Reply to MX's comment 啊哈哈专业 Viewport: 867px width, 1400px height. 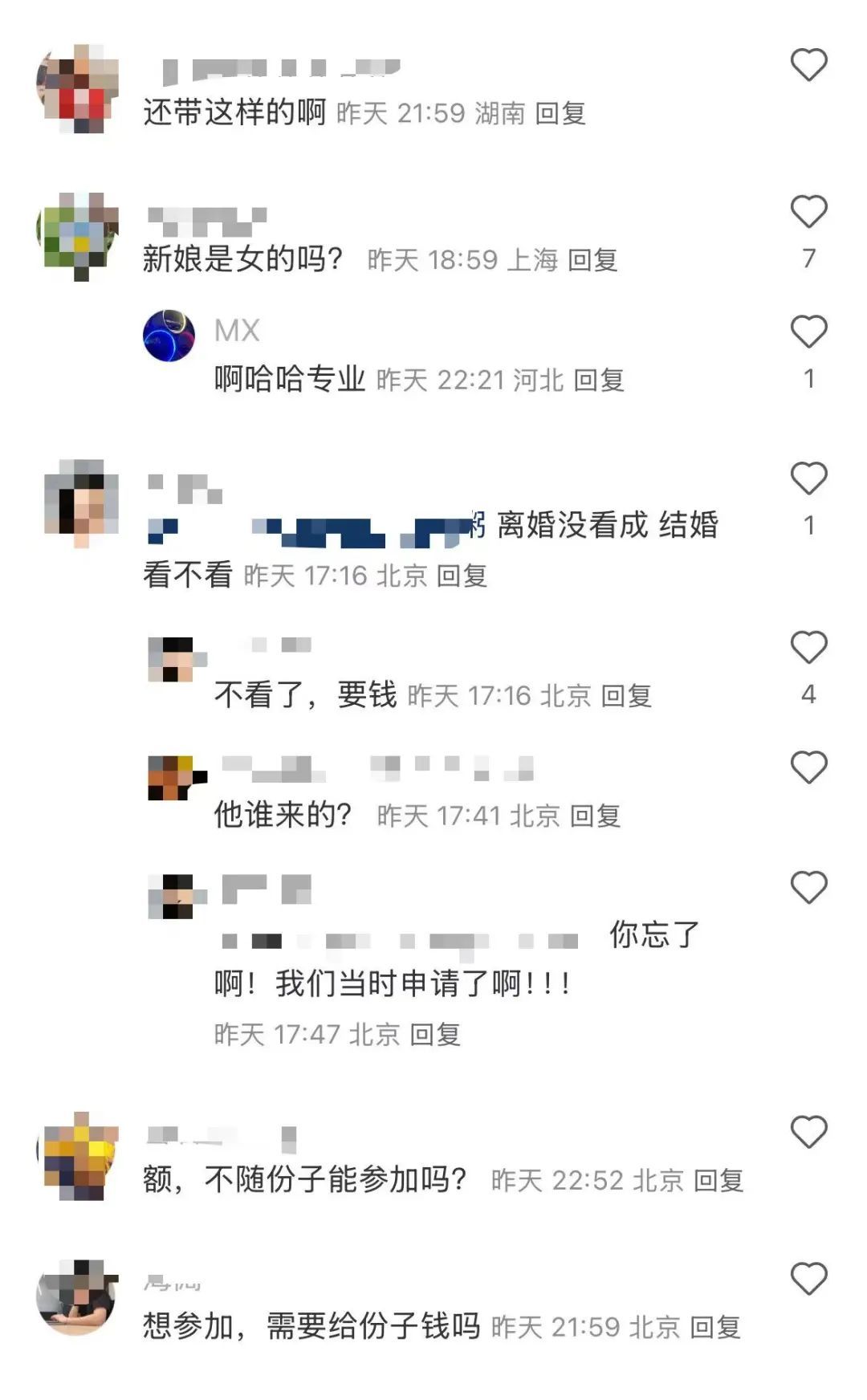point(599,380)
